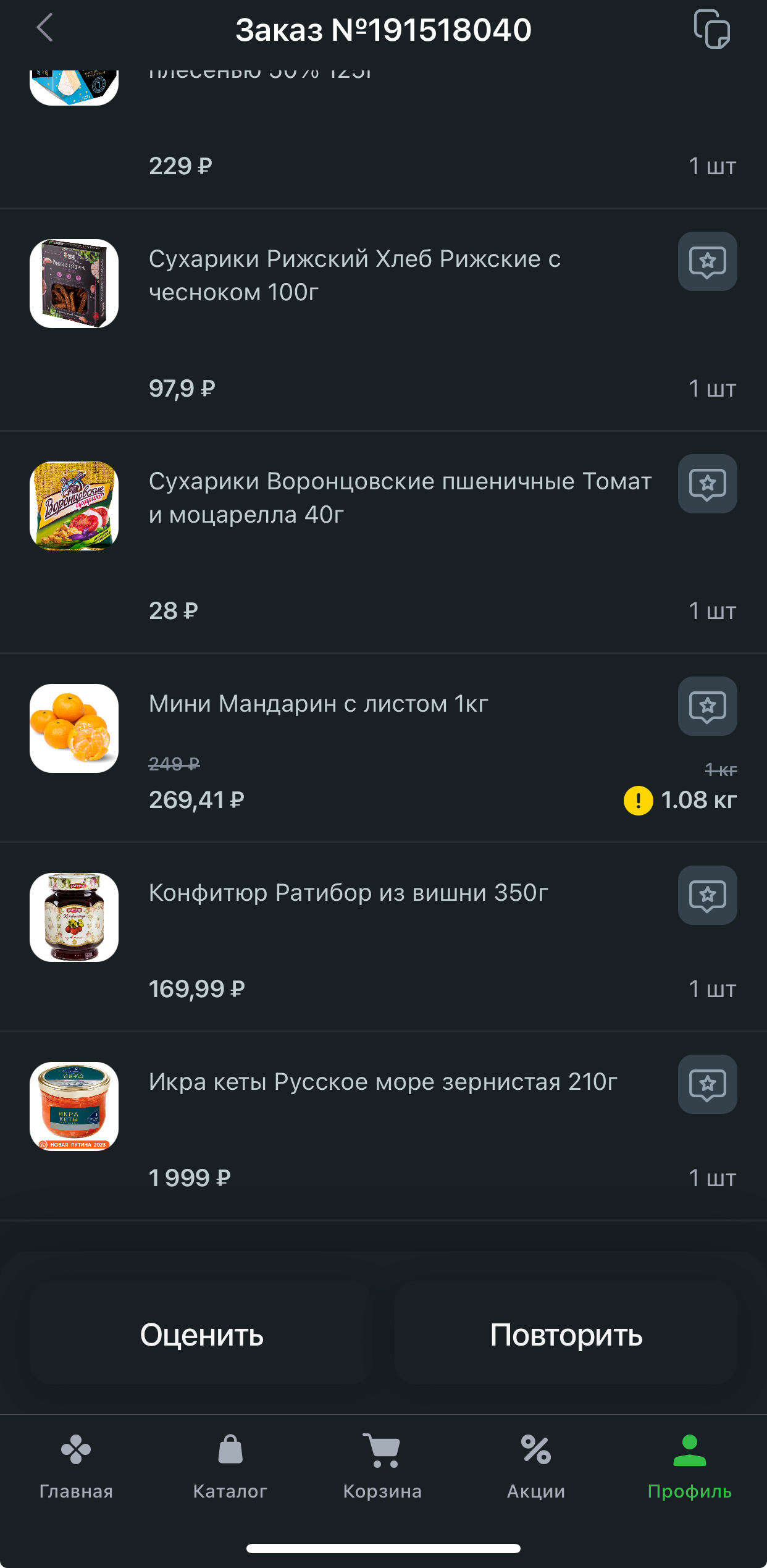Tap the Оценить button

[201, 1334]
